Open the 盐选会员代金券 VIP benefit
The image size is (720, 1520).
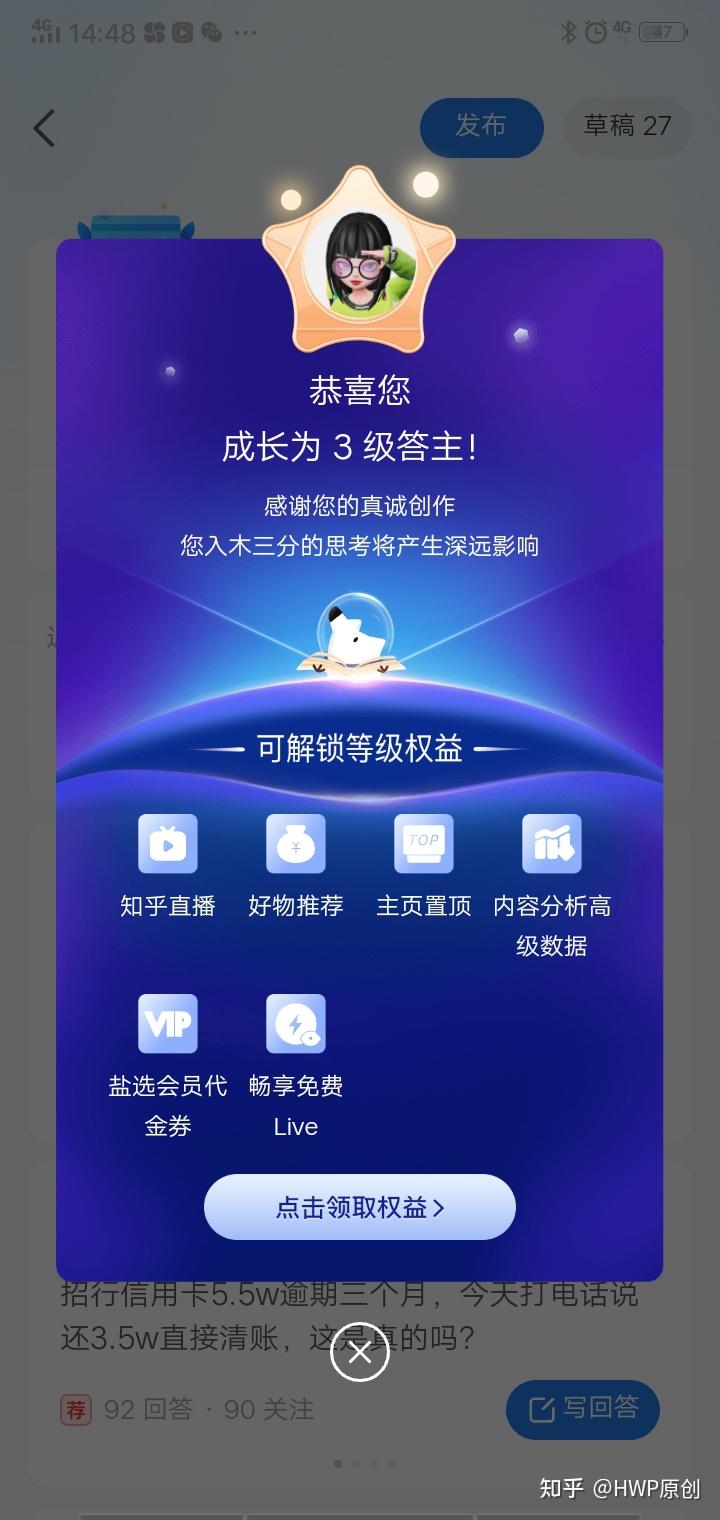168,1024
